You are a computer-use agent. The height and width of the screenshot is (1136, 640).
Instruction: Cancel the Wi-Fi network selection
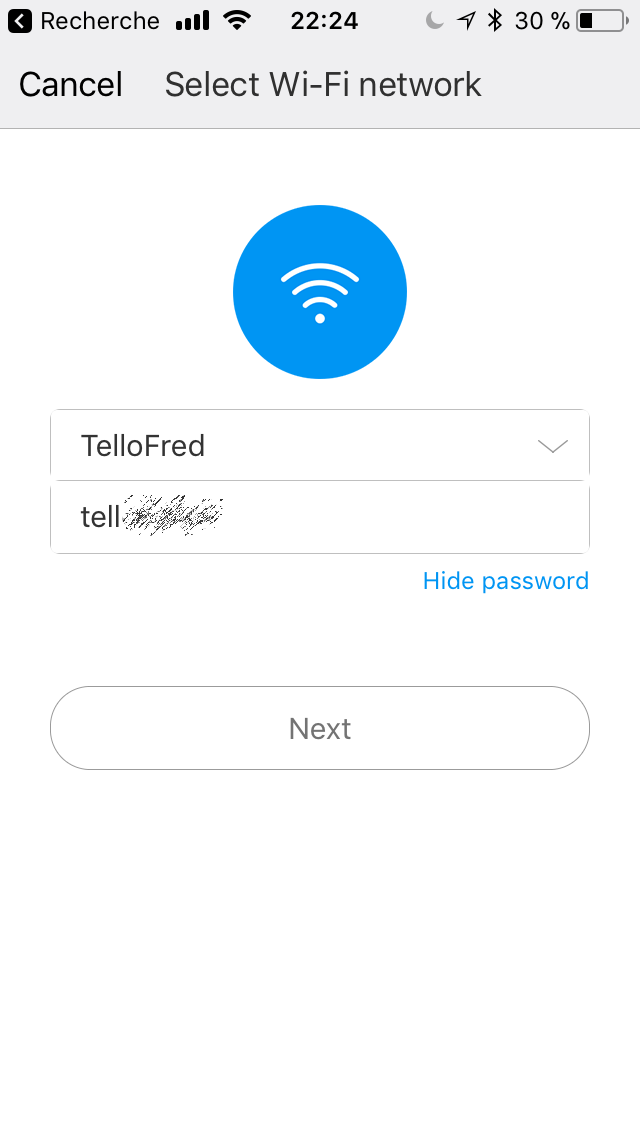click(71, 84)
